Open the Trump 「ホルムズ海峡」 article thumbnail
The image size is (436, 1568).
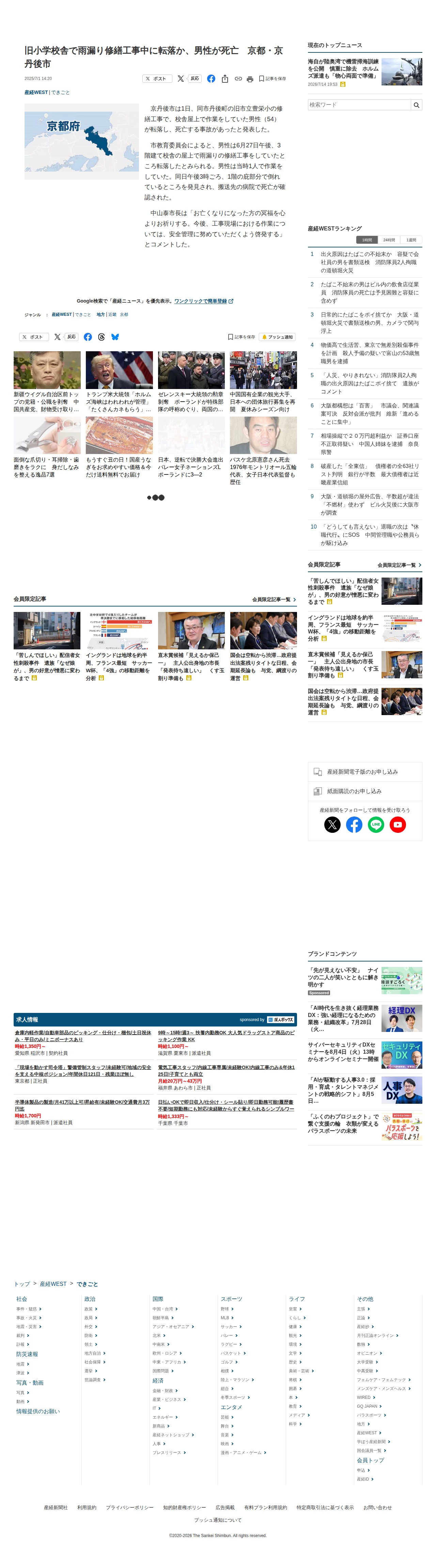click(119, 370)
